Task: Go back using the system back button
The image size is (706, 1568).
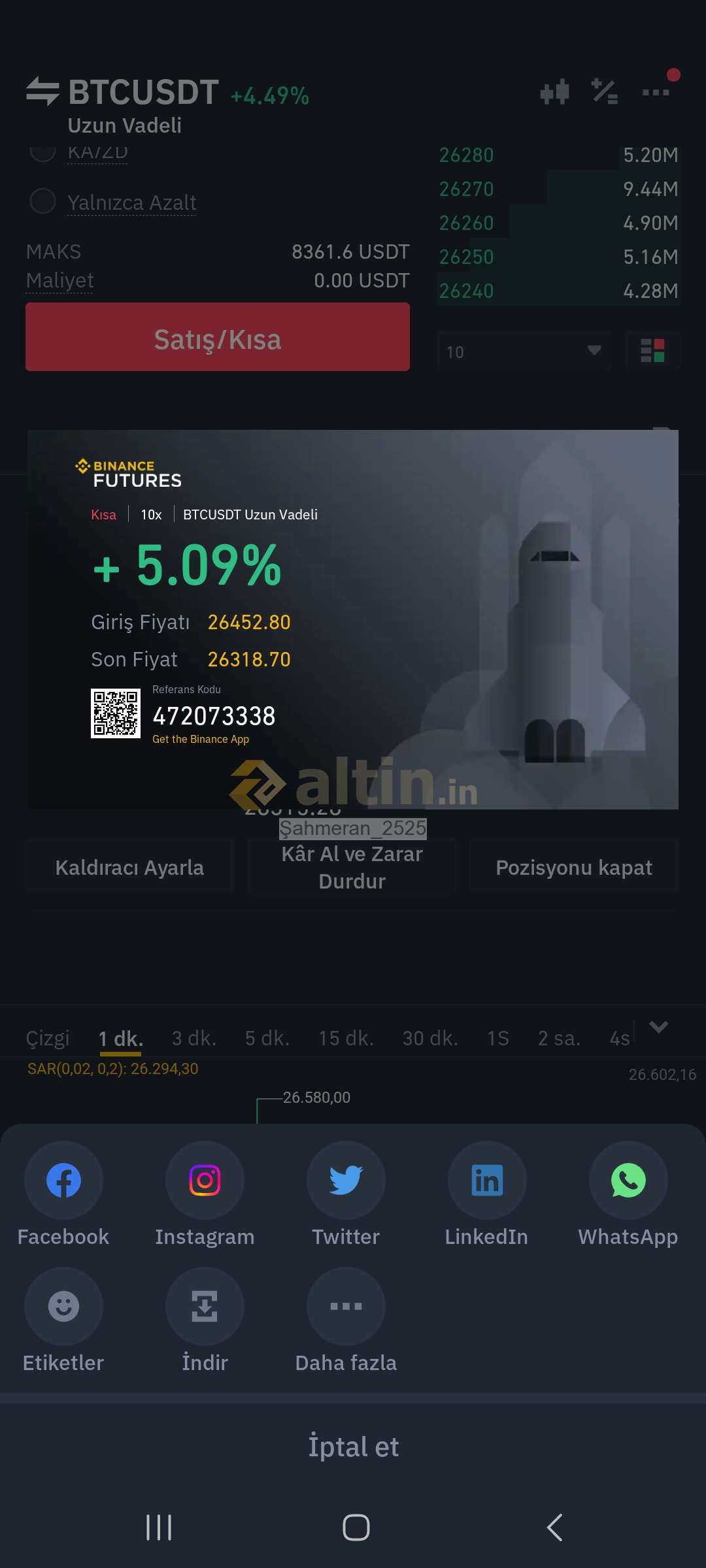Action: [x=554, y=1527]
